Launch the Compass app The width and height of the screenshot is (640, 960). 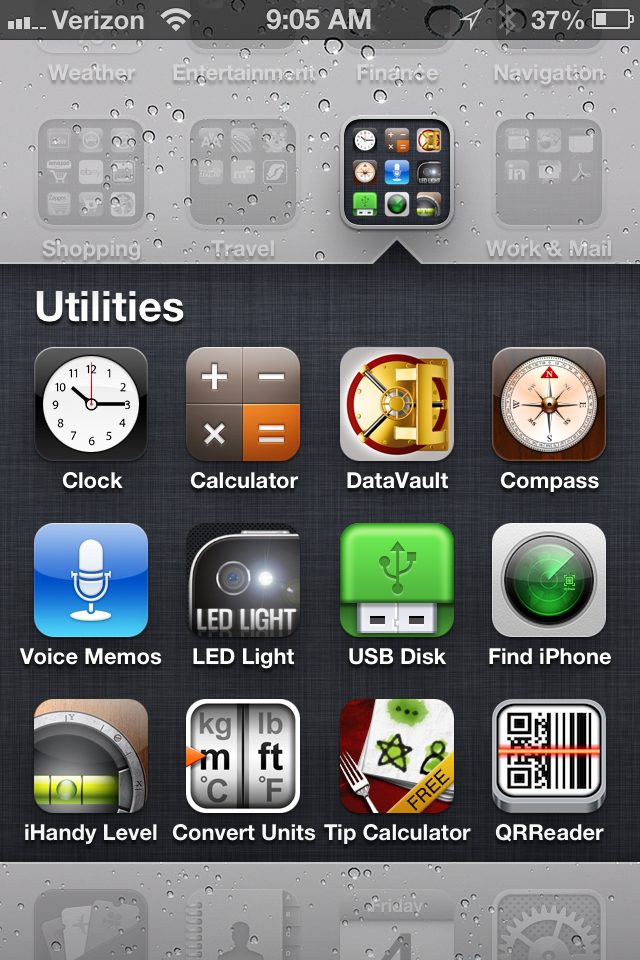pos(549,404)
